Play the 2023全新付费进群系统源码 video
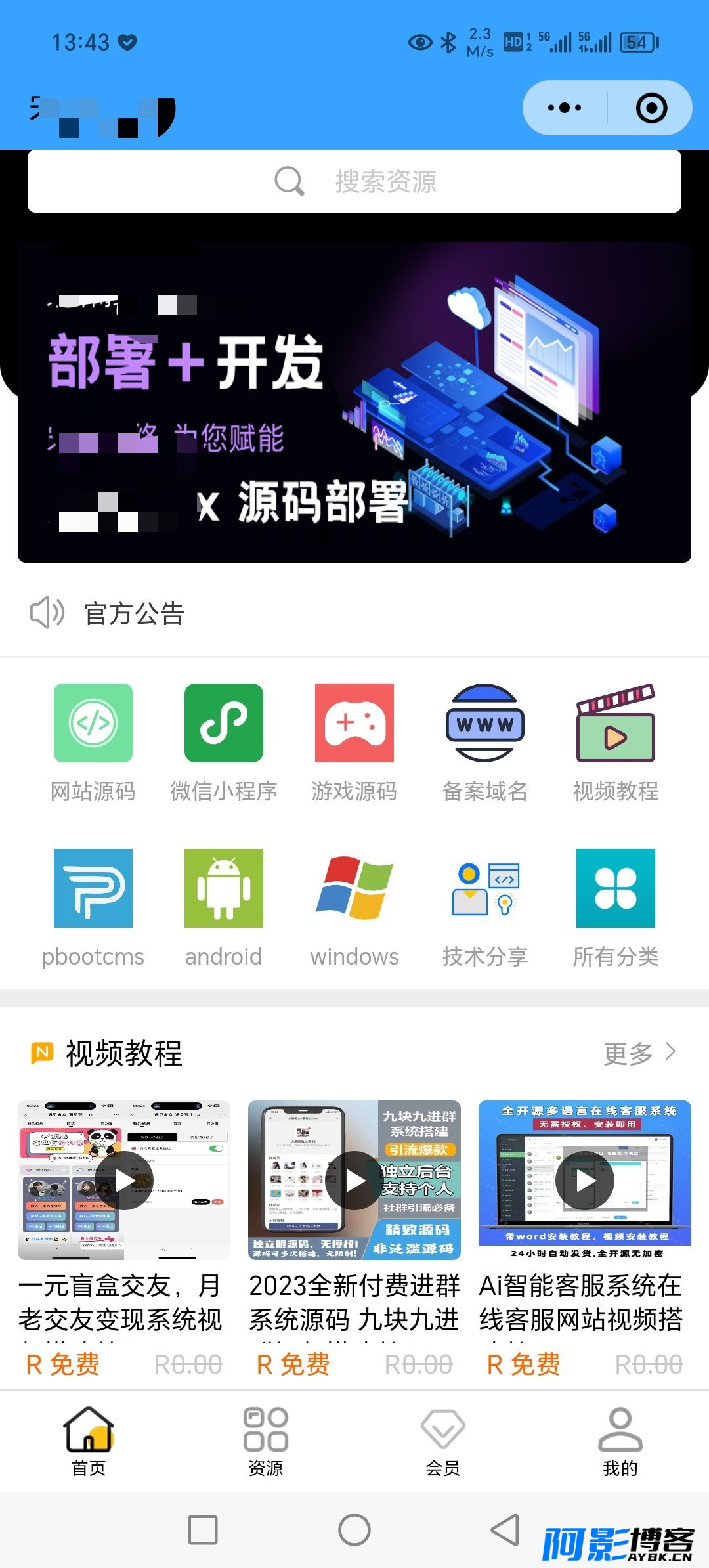This screenshot has width=709, height=1568. pyautogui.click(x=354, y=1180)
